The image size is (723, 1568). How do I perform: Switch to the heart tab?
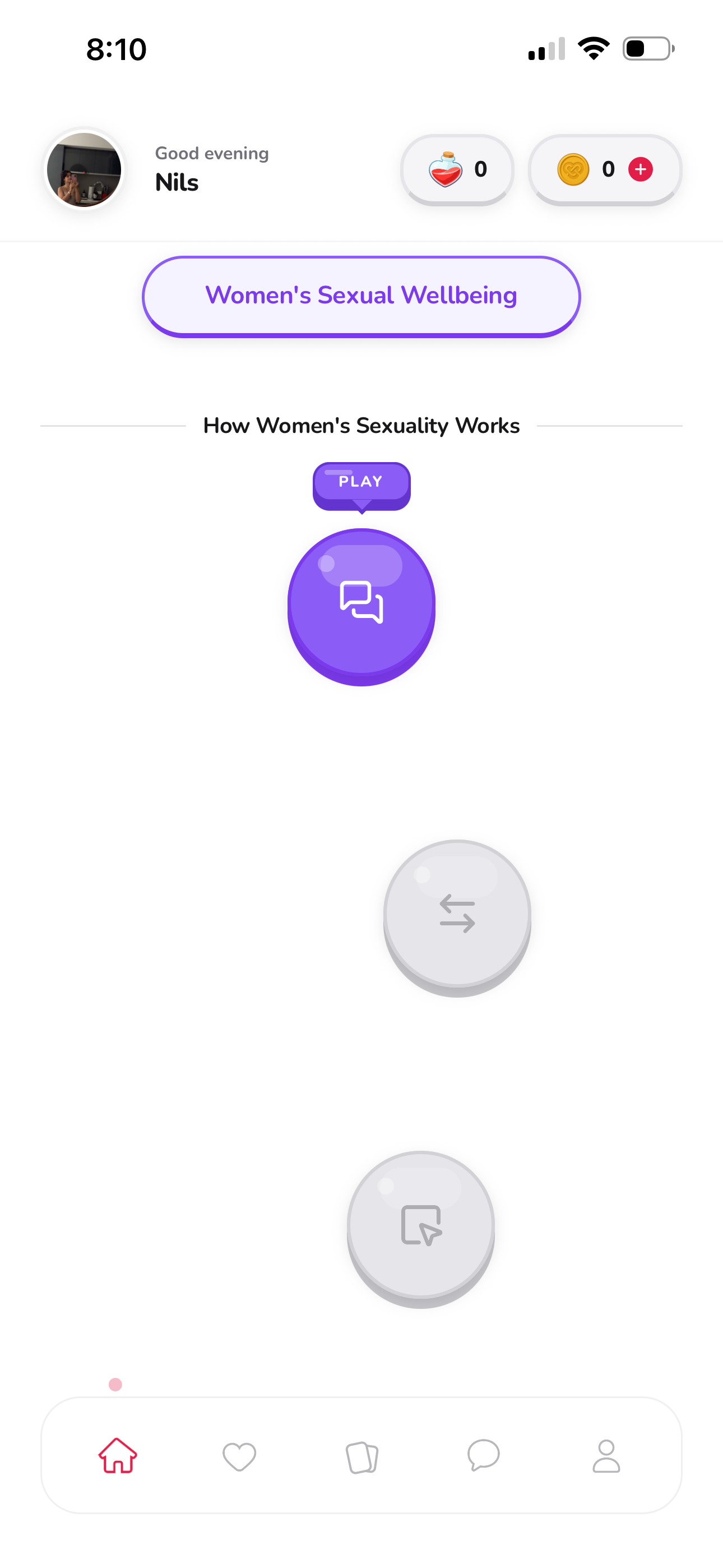click(239, 1456)
